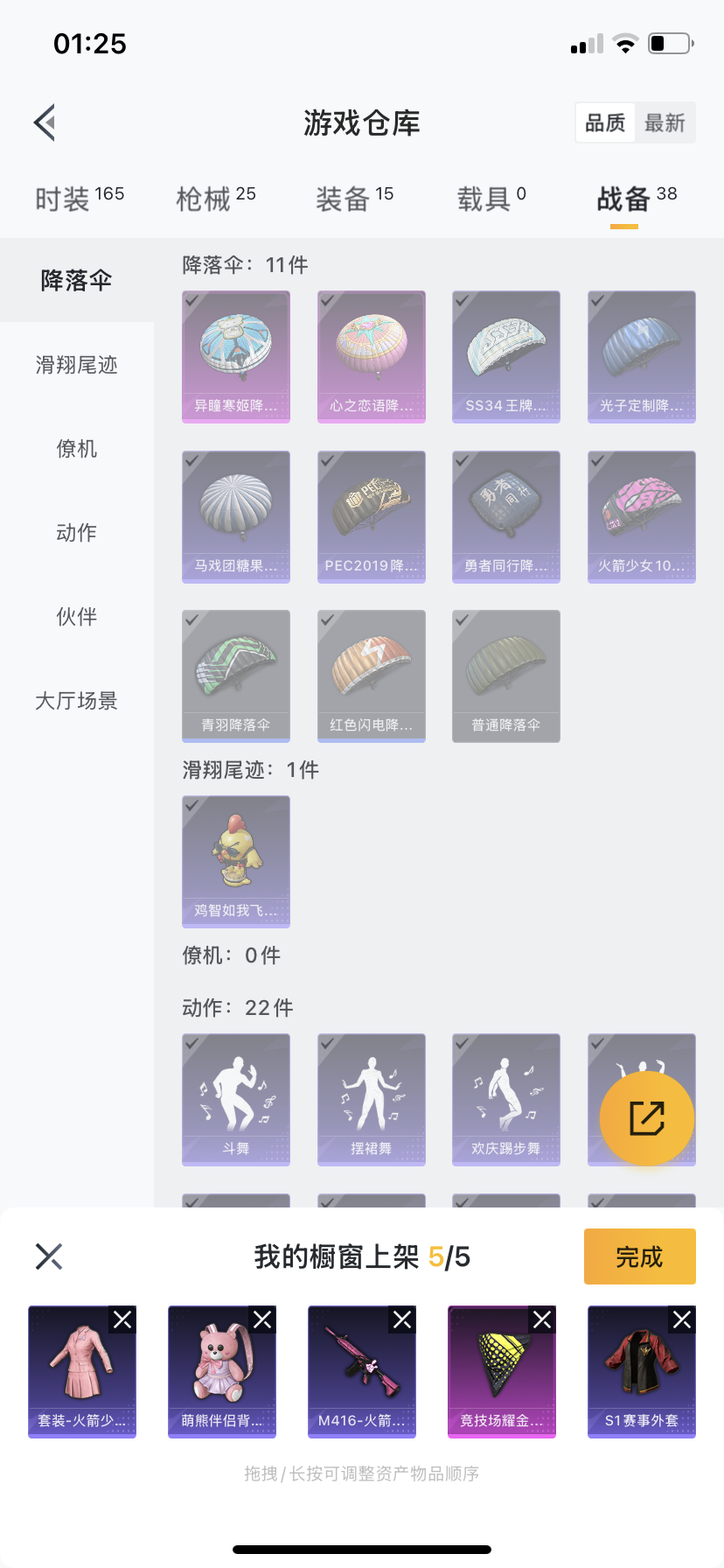Close the 我的橱窗上架 panel
The image size is (724, 1568).
pos(49,1256)
